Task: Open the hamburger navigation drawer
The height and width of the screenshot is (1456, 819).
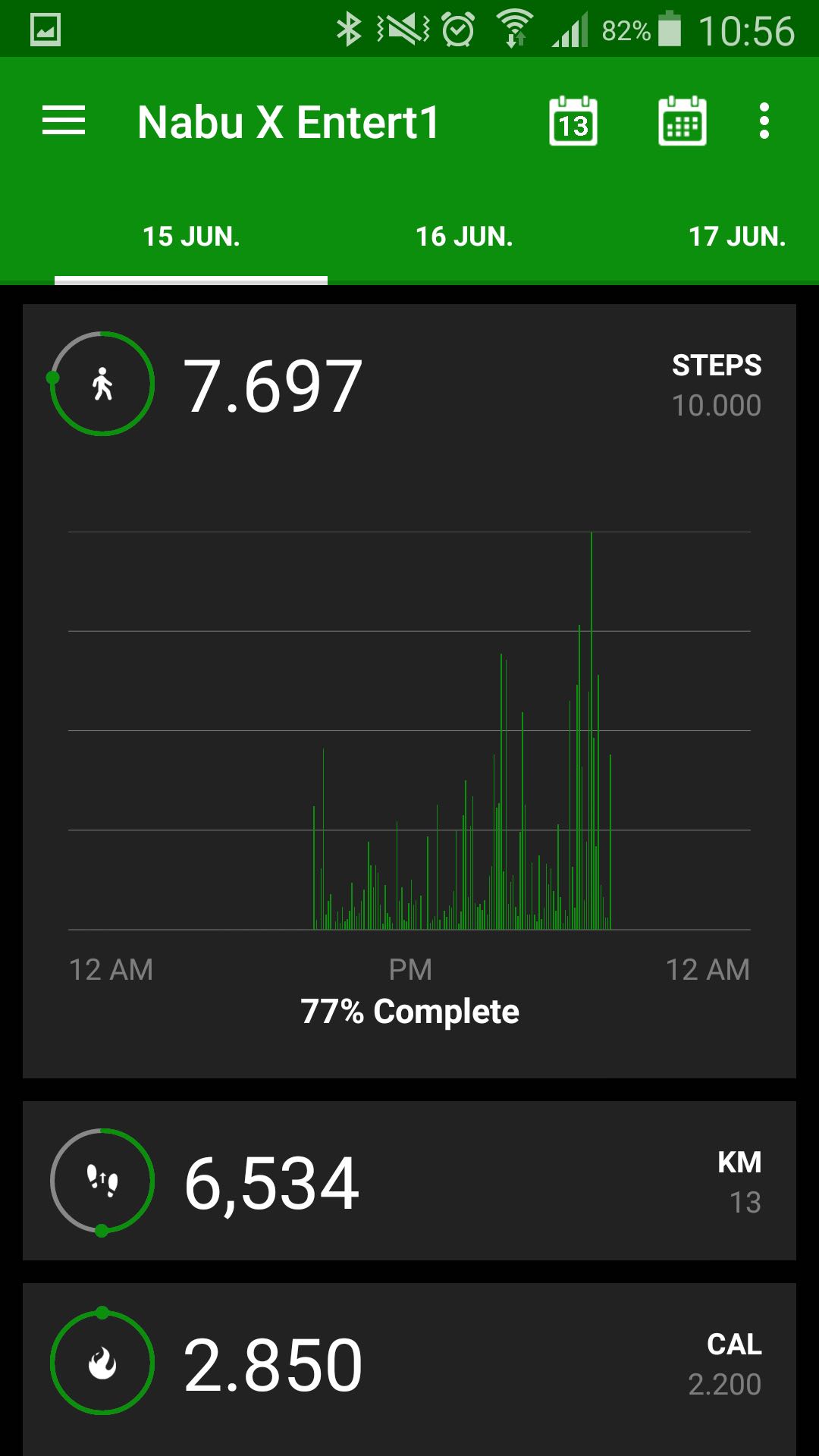Action: (x=64, y=121)
